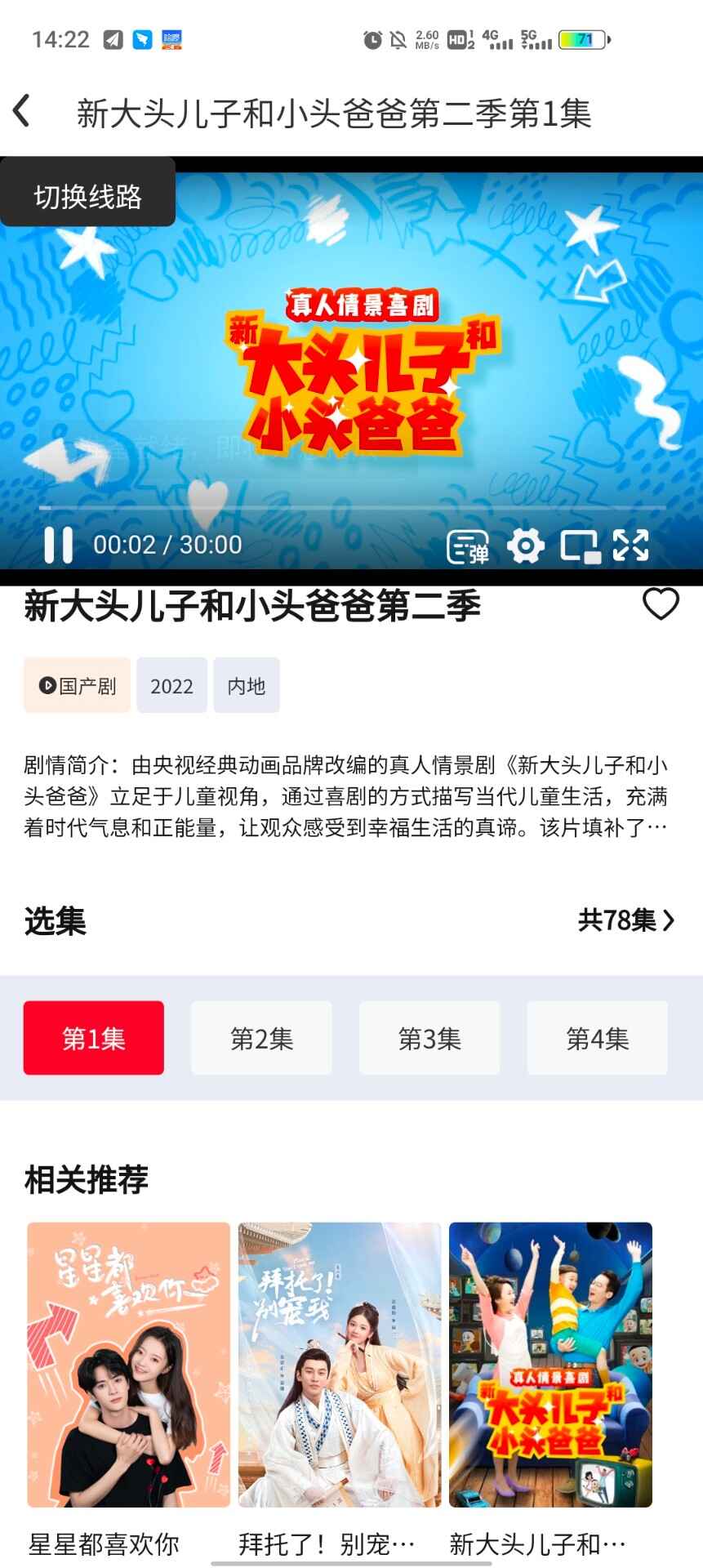Toggle the danmaku bullet comments icon
The image size is (703, 1568).
pos(467,546)
